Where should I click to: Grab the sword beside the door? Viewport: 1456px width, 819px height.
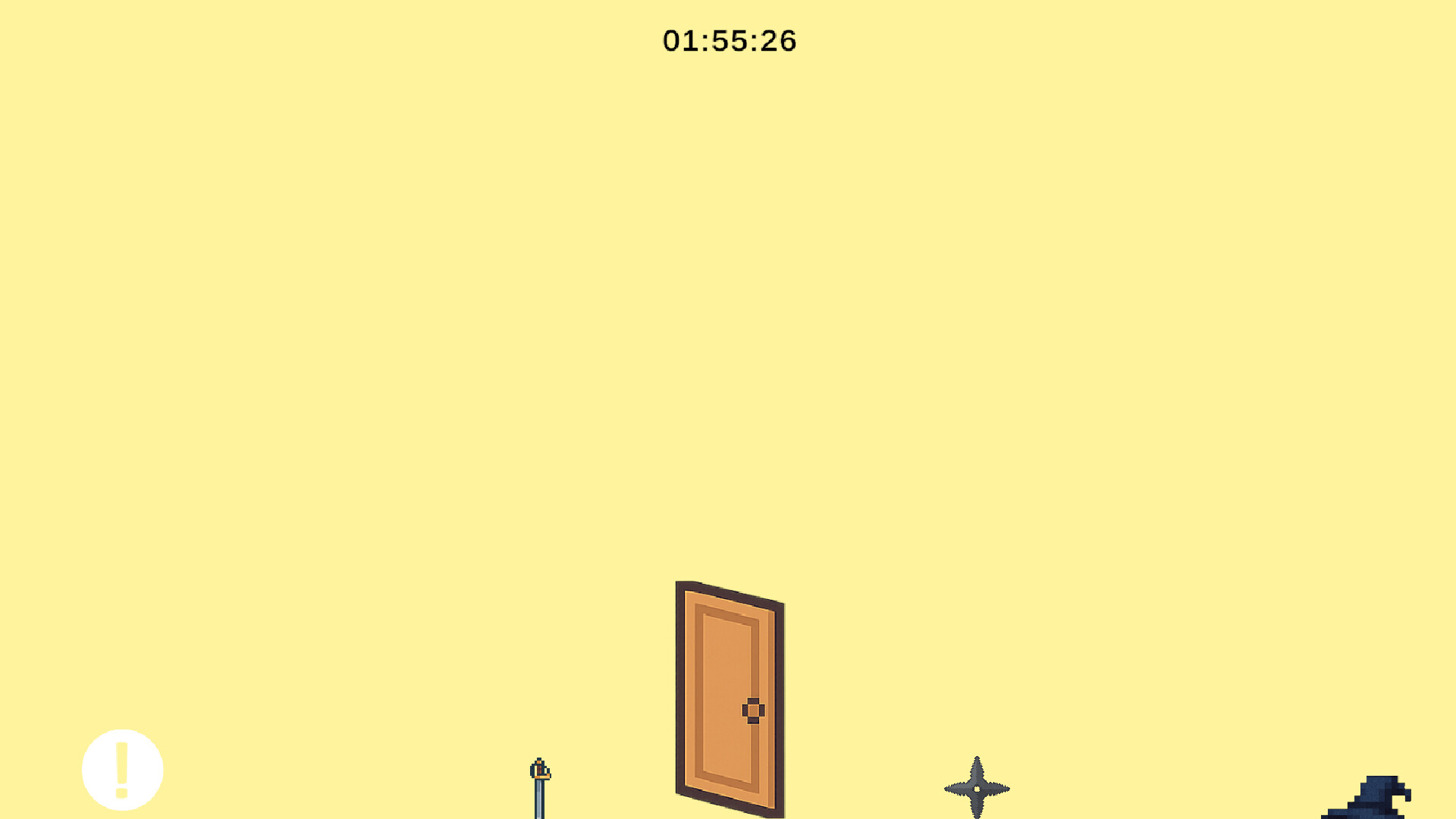tap(539, 789)
